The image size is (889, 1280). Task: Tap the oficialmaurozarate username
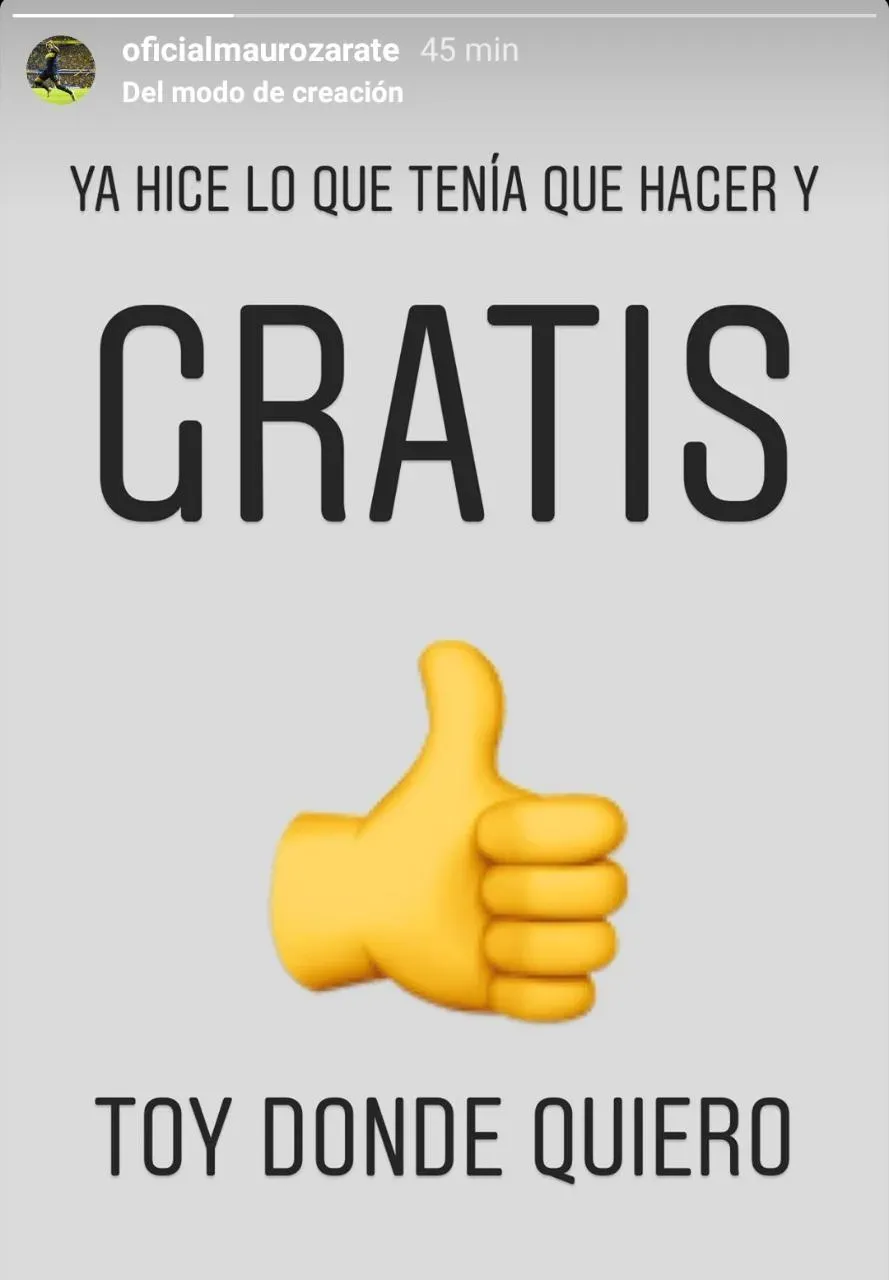[260, 50]
